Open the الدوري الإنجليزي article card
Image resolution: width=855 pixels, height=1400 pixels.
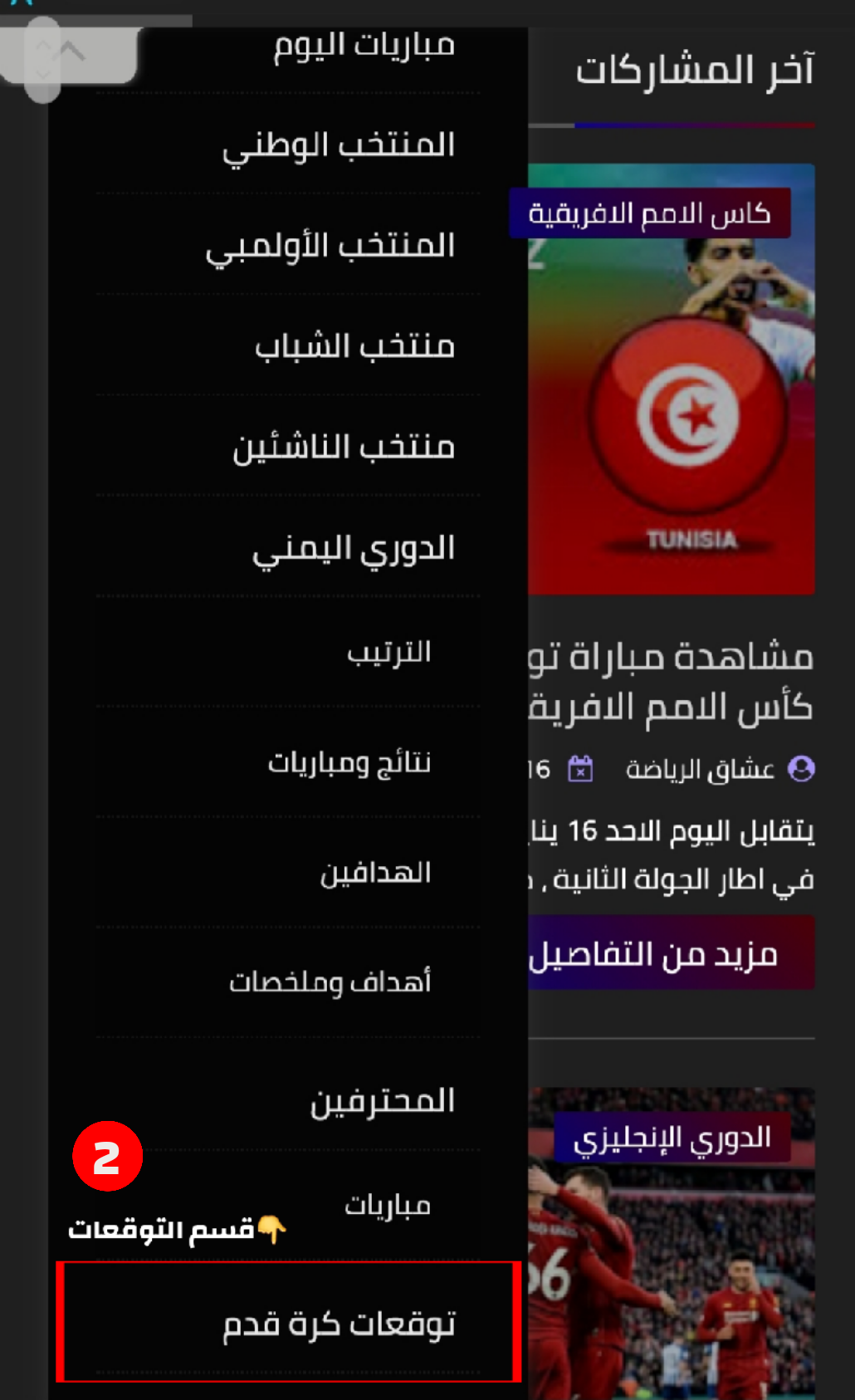(671, 1246)
